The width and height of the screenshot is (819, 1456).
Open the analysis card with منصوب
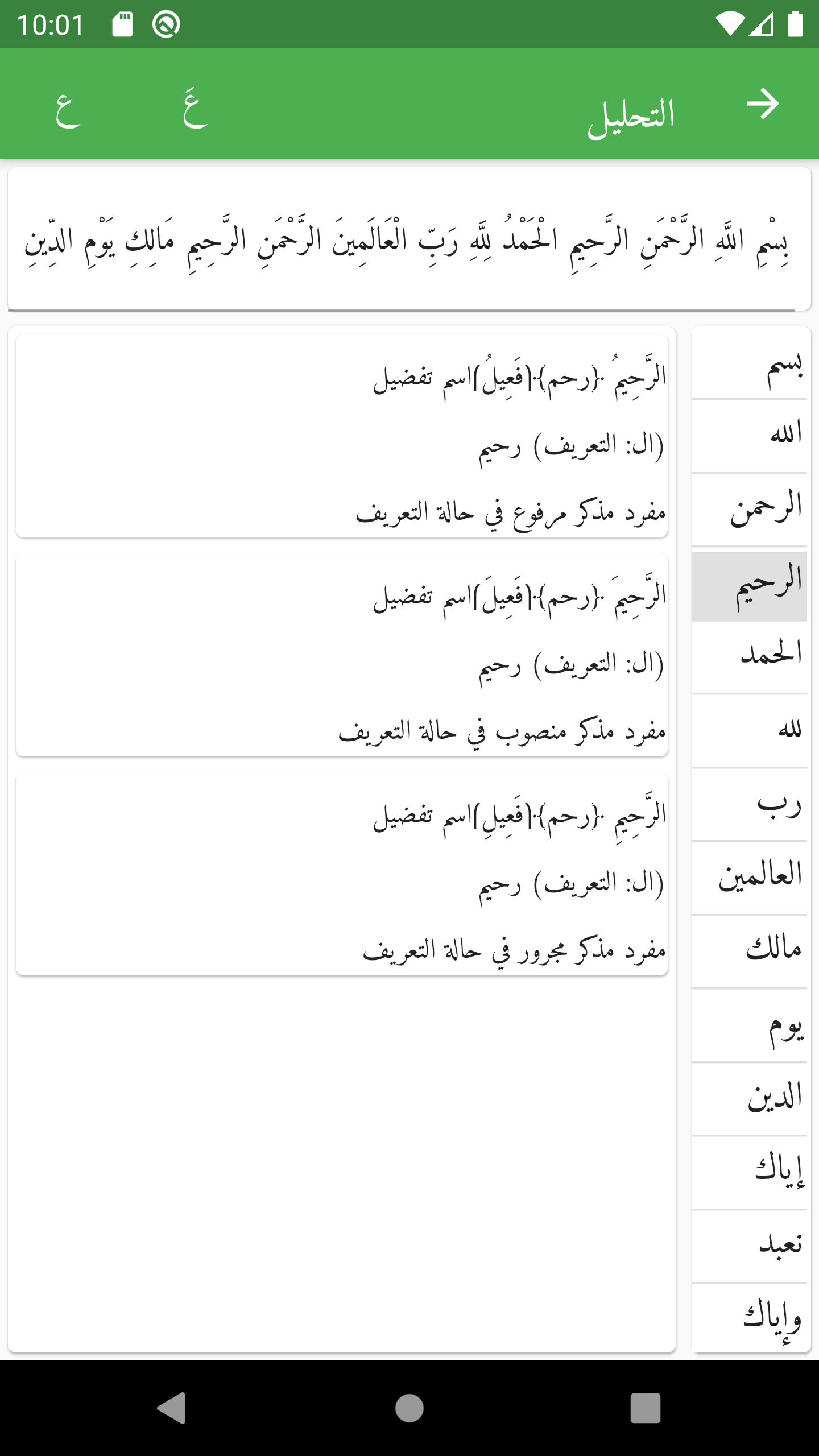pos(342,655)
